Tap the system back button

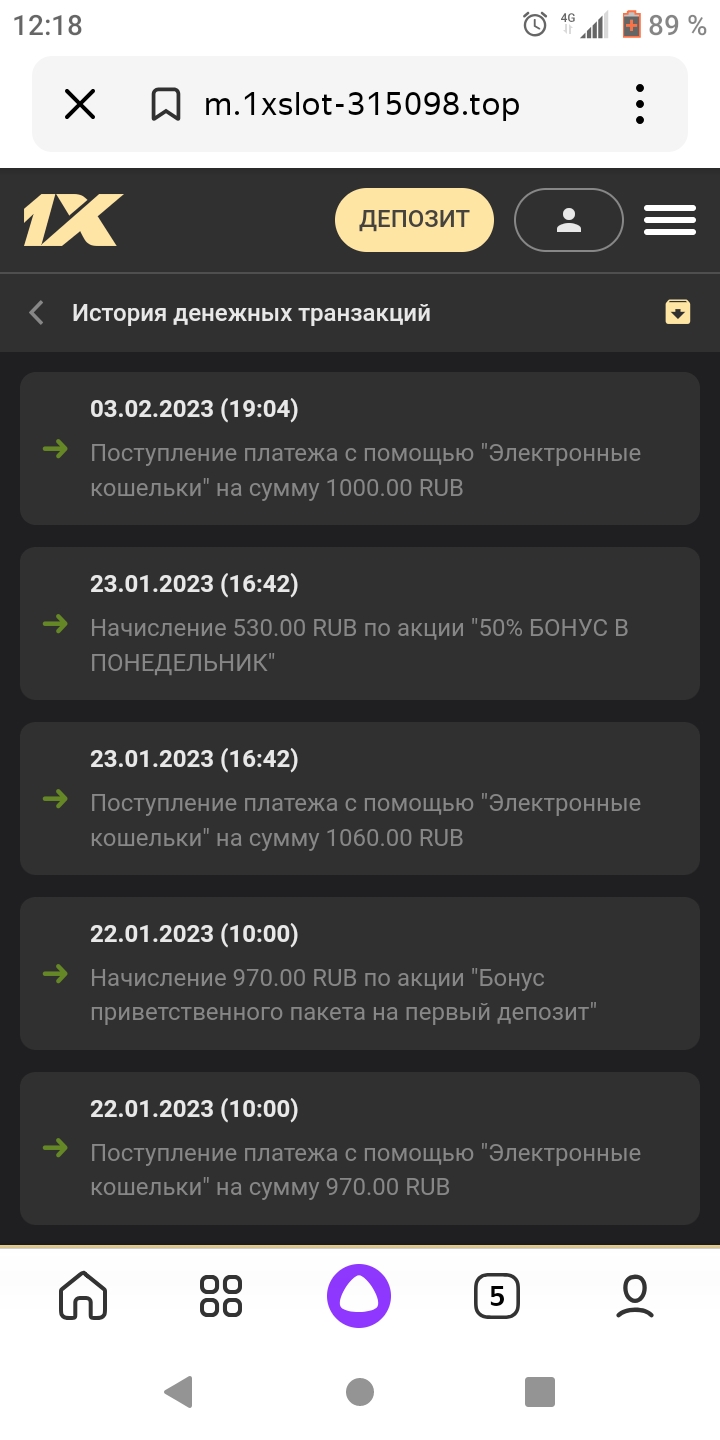coord(178,1391)
